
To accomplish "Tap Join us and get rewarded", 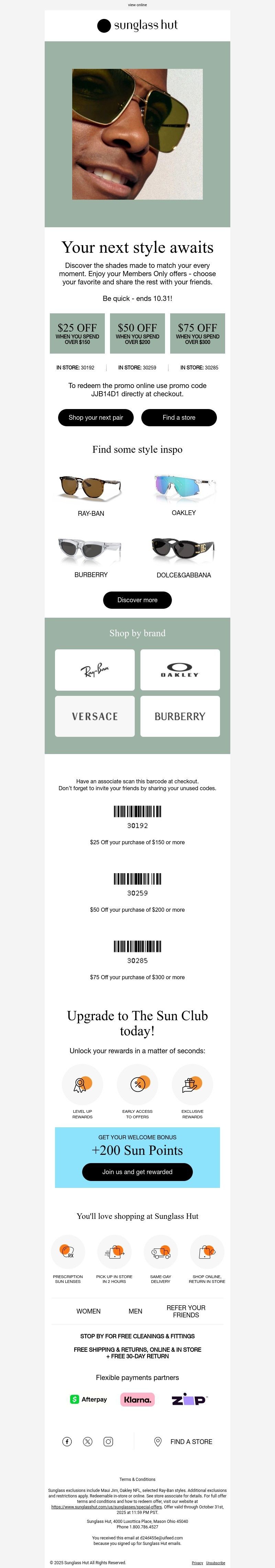I will pos(137,1172).
